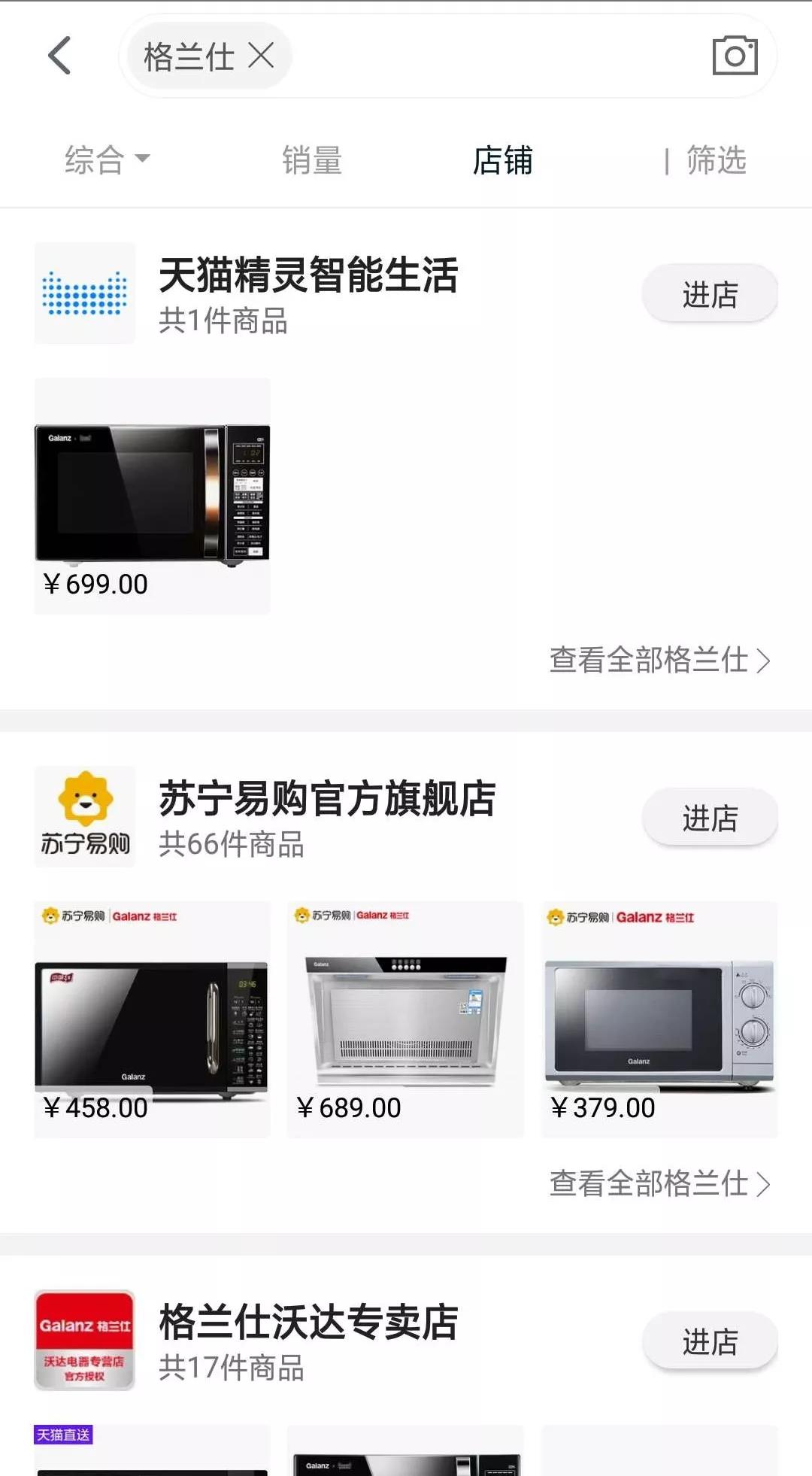The image size is (812, 1476).
Task: Enter the 格兰仕沃达专卖店 store
Action: pos(709,1341)
